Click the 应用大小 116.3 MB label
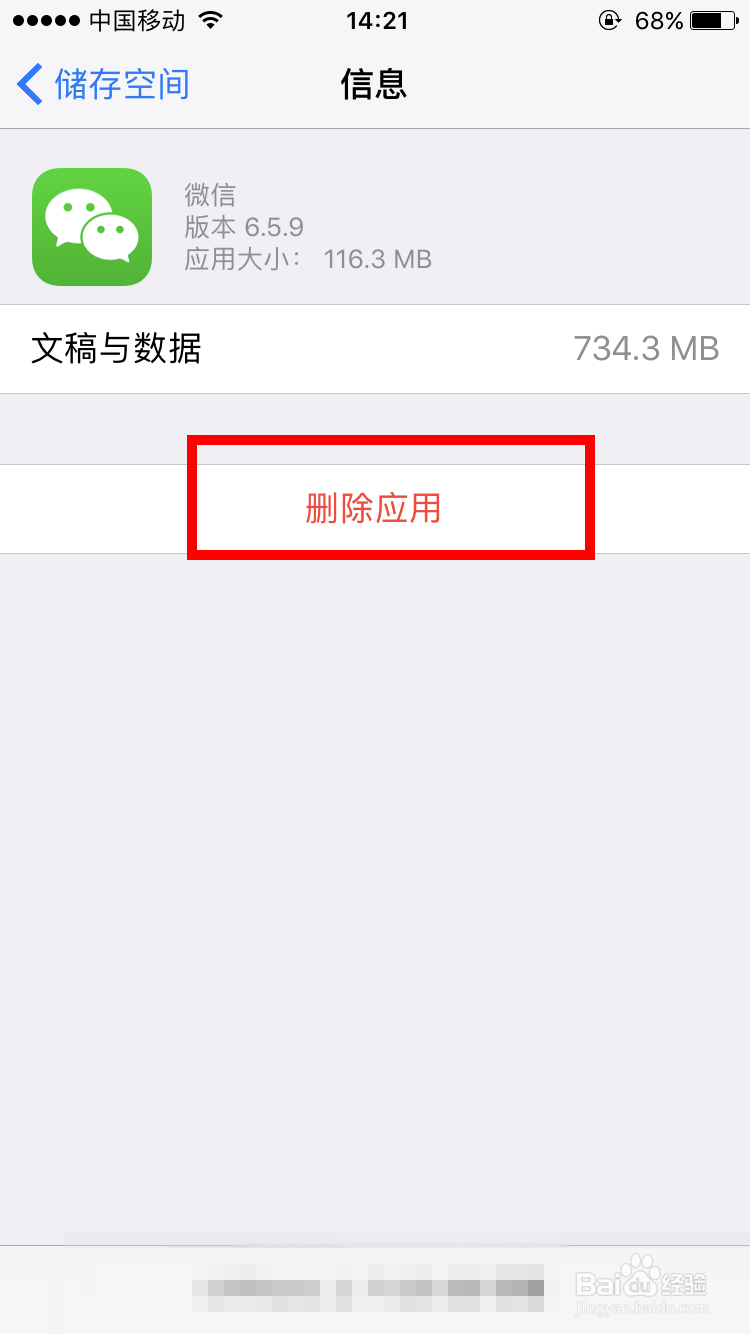 [x=304, y=259]
